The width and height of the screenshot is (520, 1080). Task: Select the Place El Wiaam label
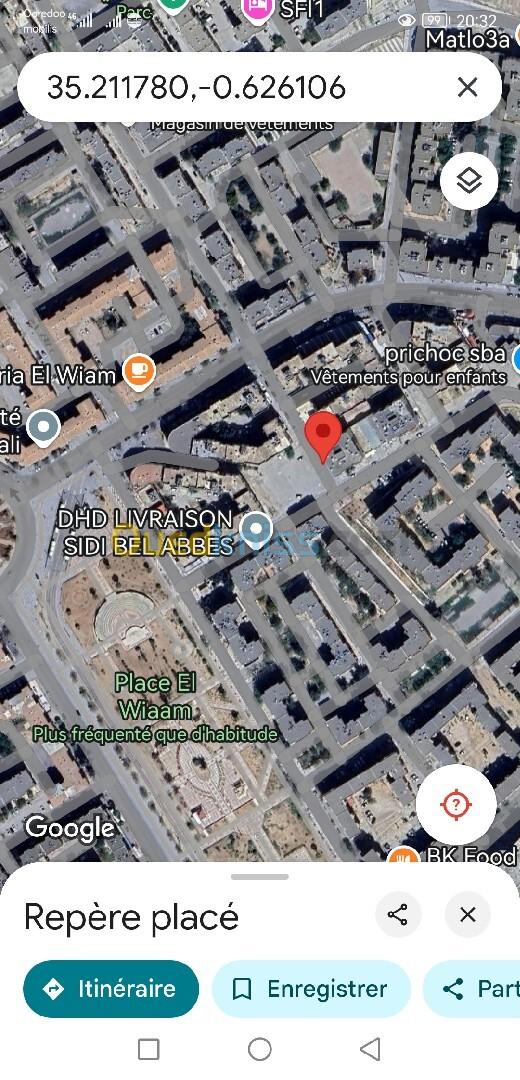156,696
